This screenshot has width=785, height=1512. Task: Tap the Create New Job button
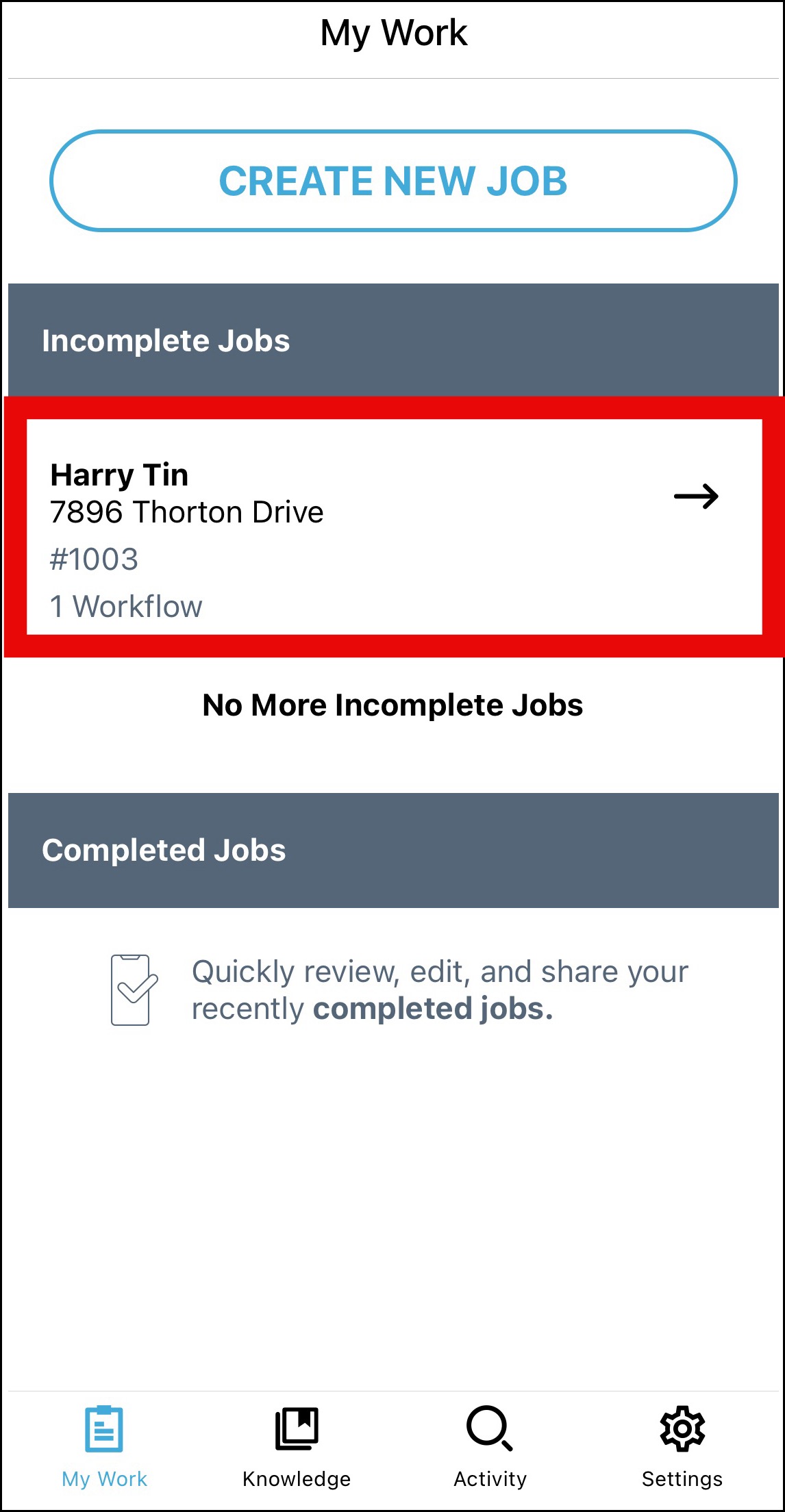coord(393,181)
